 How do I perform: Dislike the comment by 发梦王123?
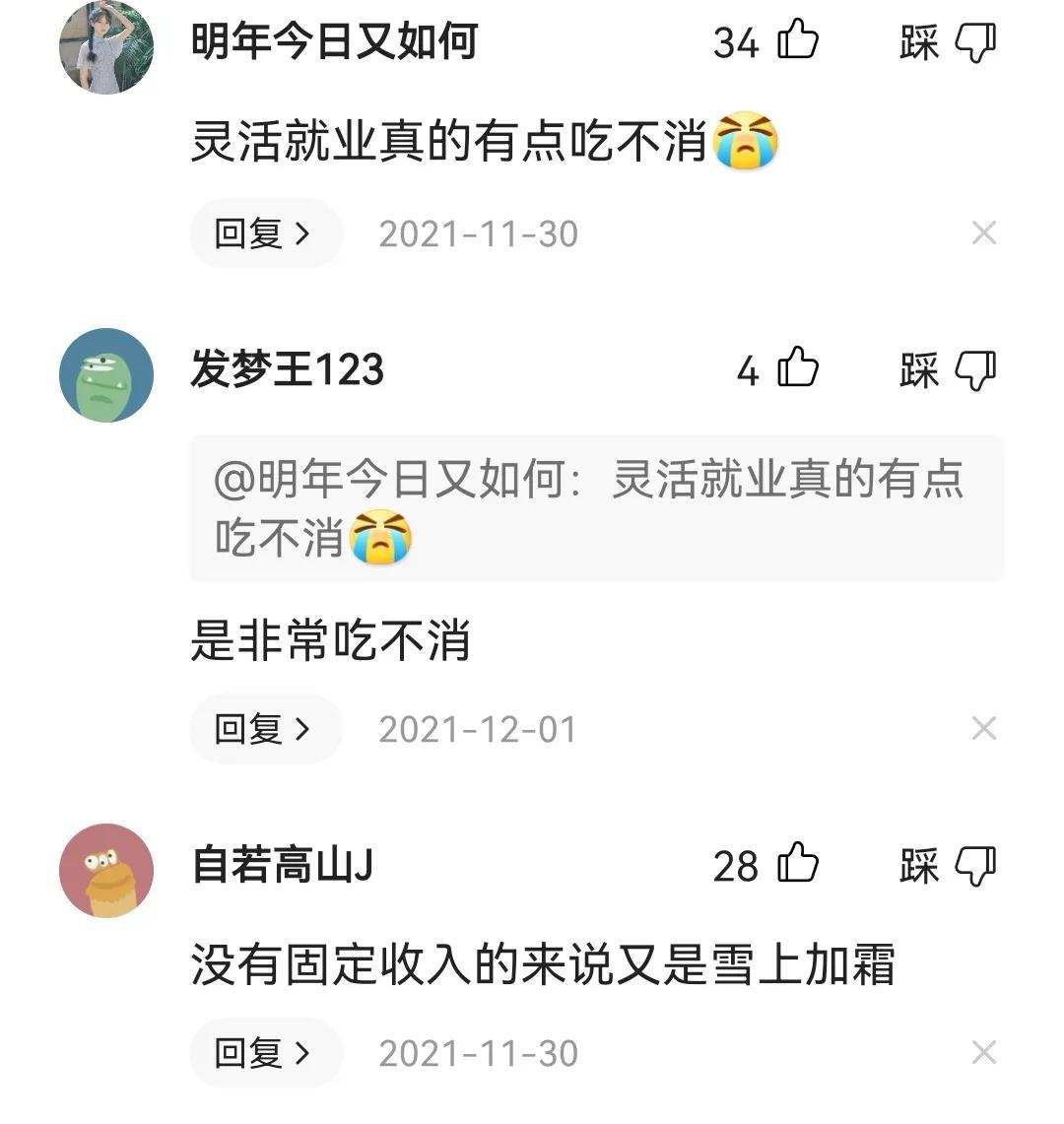point(975,370)
